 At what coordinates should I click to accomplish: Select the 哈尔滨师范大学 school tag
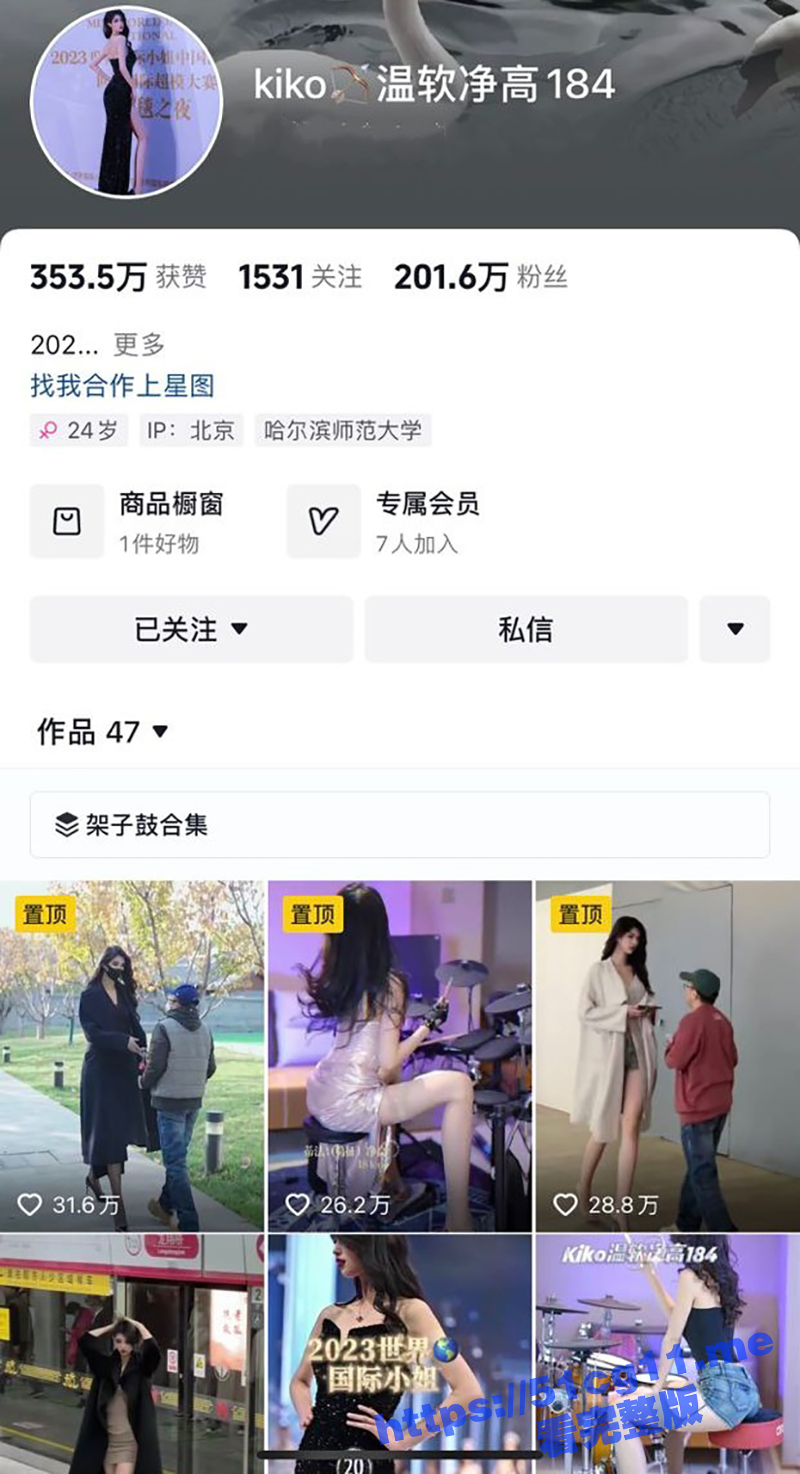[x=343, y=430]
